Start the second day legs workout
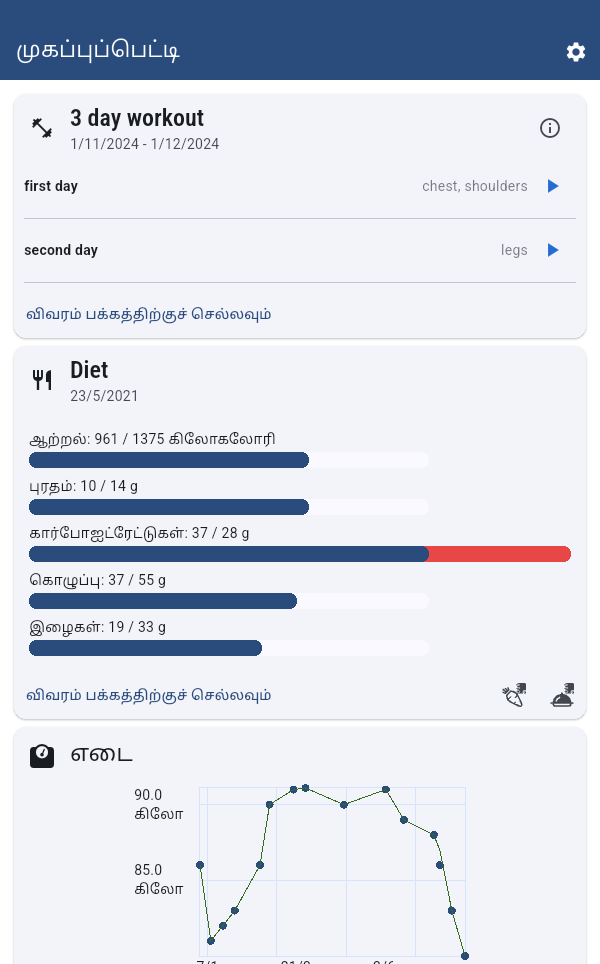 point(553,250)
